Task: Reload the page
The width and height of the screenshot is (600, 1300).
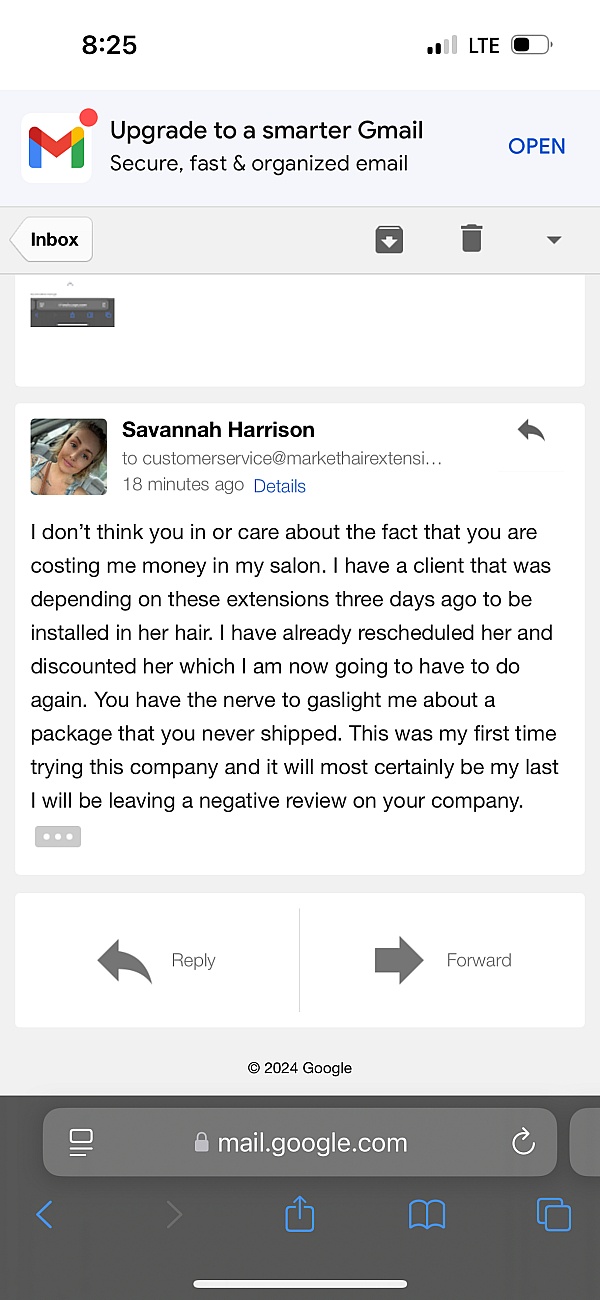Action: click(523, 1142)
